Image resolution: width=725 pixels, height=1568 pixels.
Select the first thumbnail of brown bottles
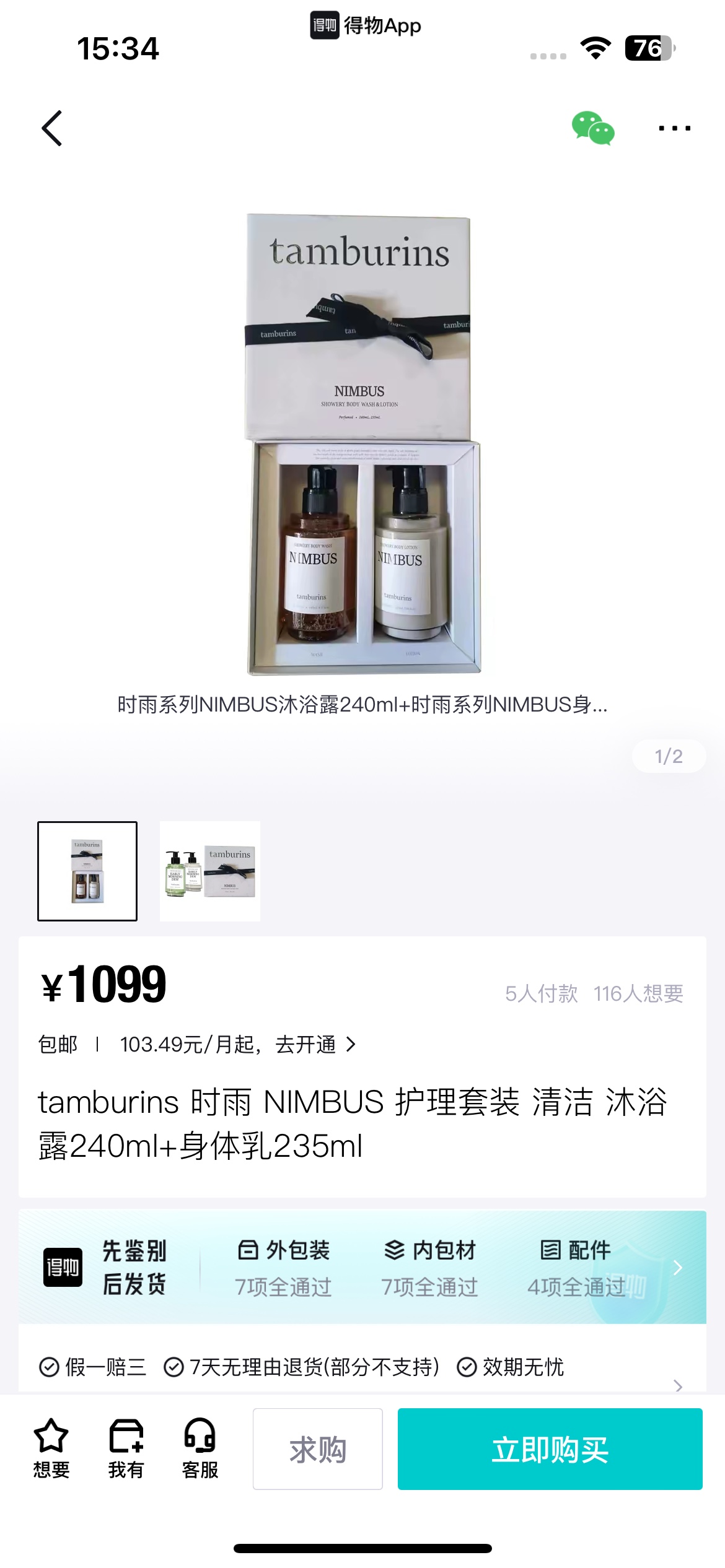point(87,871)
